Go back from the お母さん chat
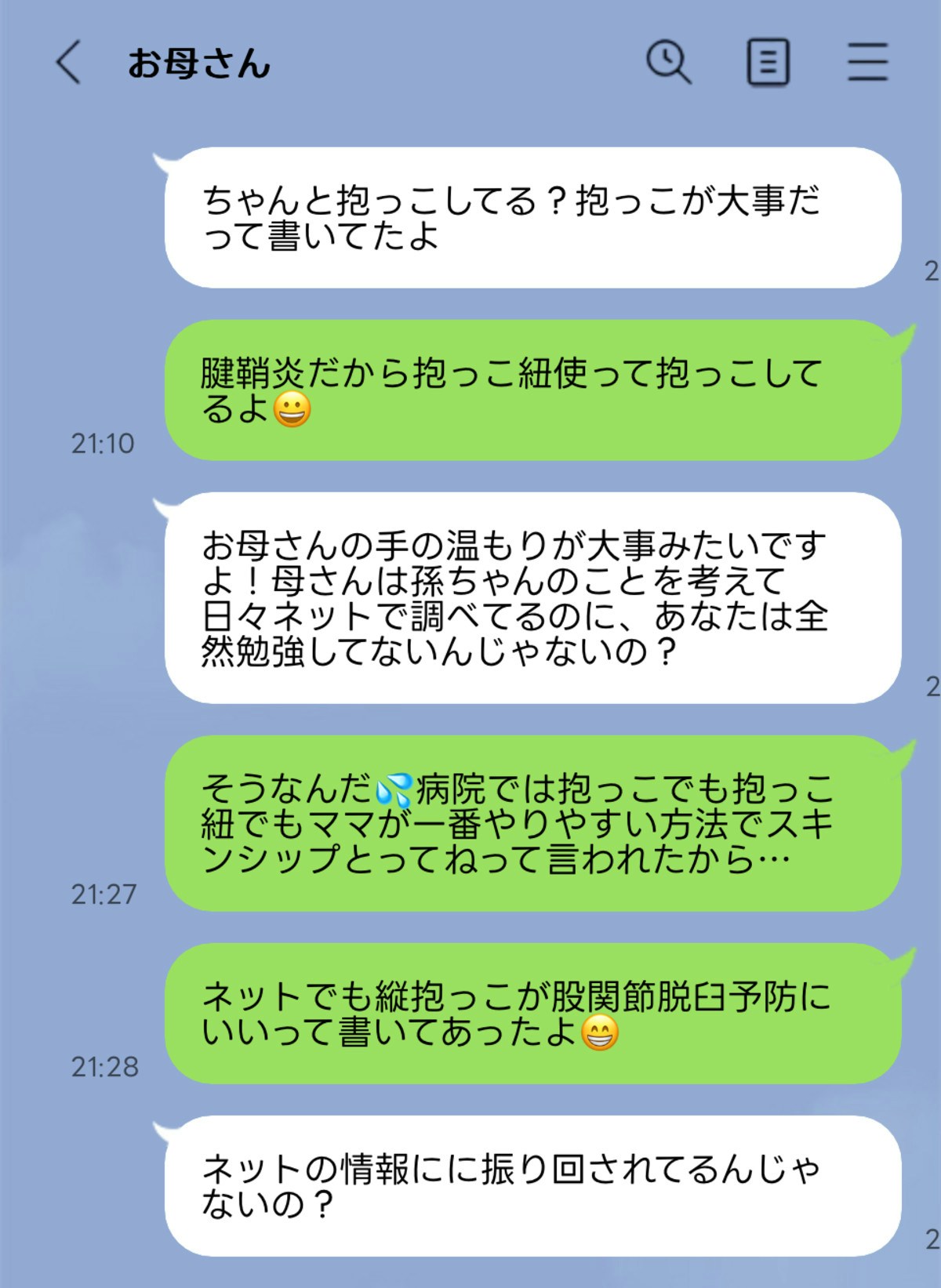 point(69,63)
